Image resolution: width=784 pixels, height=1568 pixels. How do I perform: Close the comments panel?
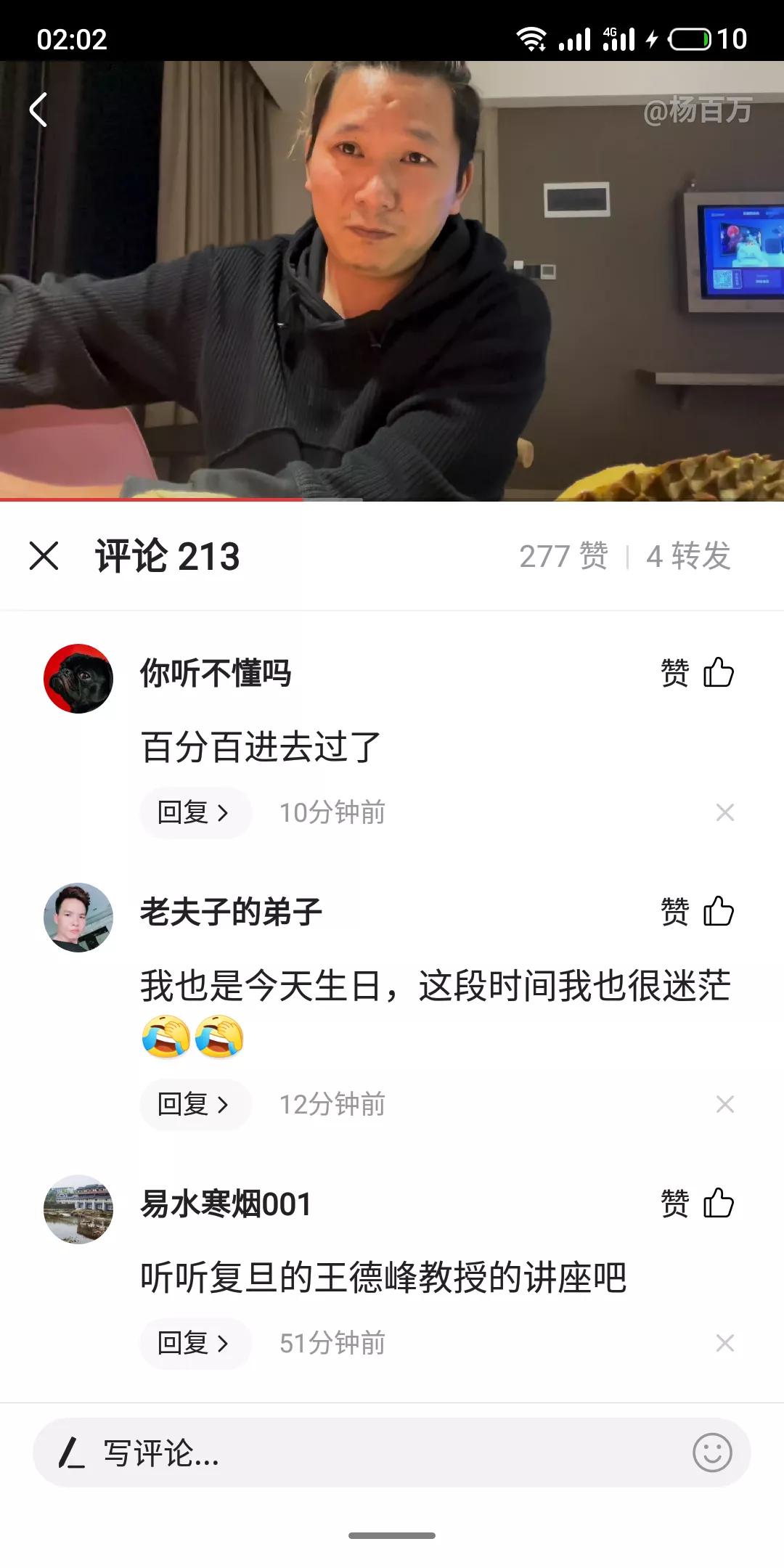45,557
